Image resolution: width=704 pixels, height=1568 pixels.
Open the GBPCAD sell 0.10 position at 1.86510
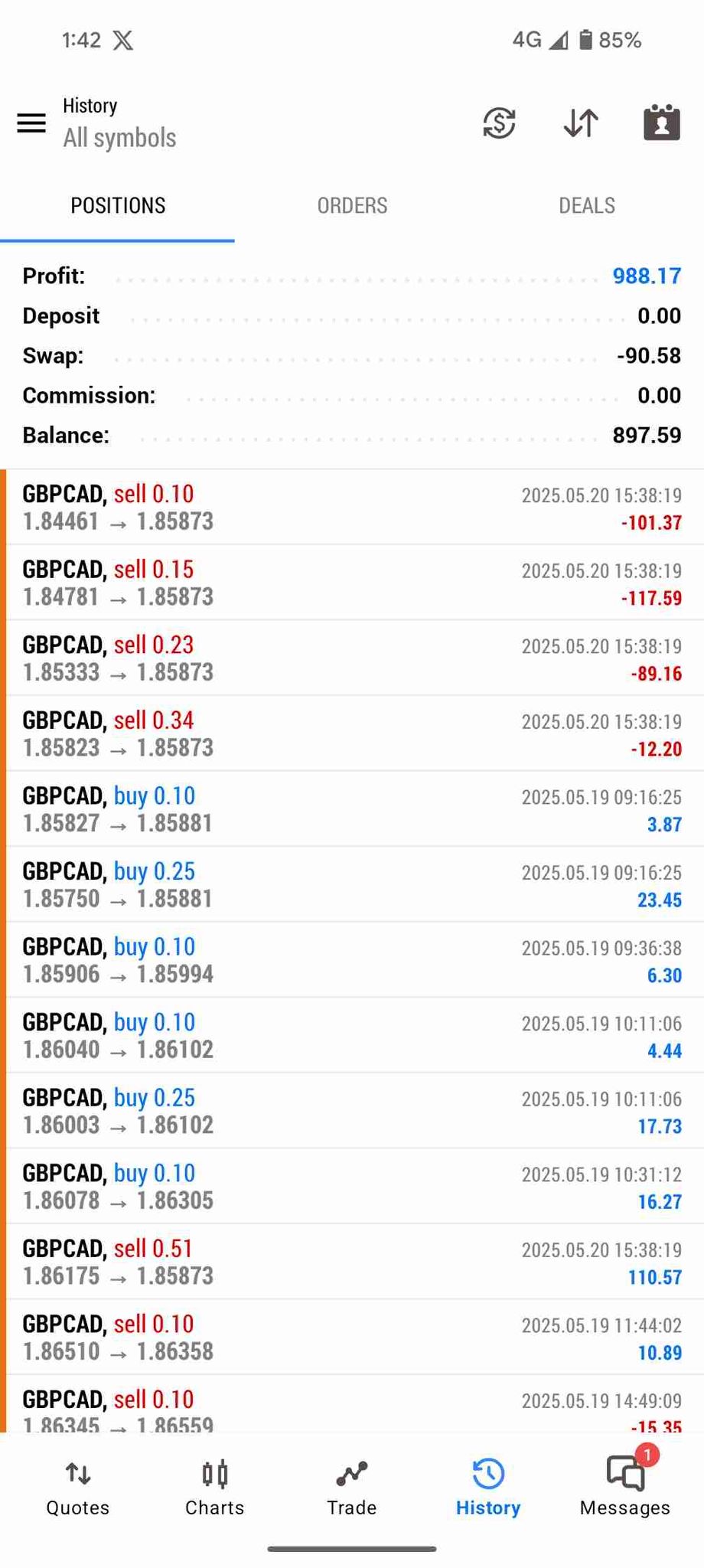(352, 1338)
